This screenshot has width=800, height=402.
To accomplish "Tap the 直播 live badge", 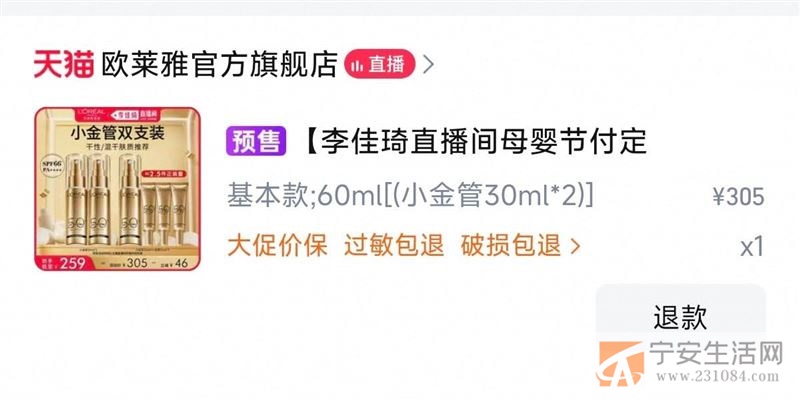I will [379, 65].
